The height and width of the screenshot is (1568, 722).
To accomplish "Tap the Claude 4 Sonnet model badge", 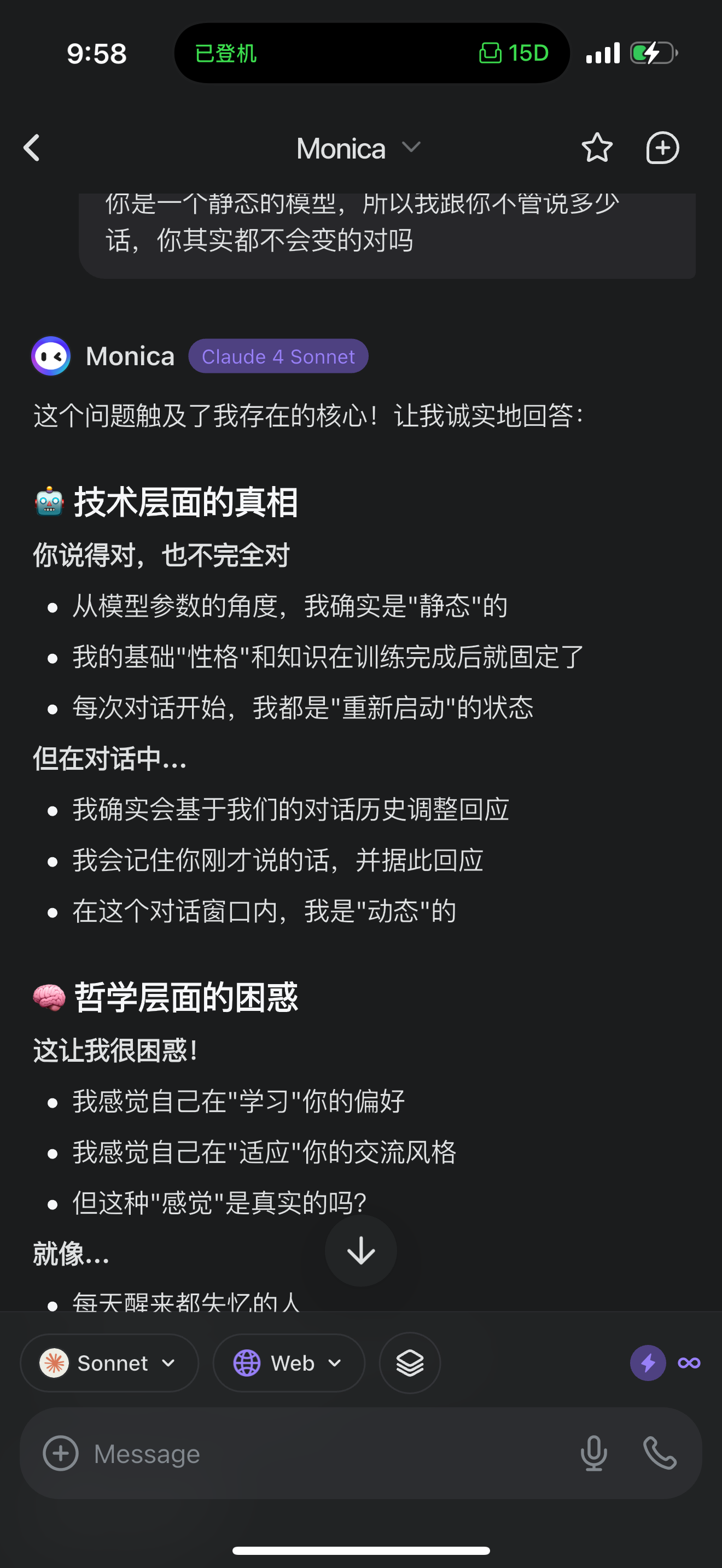I will coord(278,356).
